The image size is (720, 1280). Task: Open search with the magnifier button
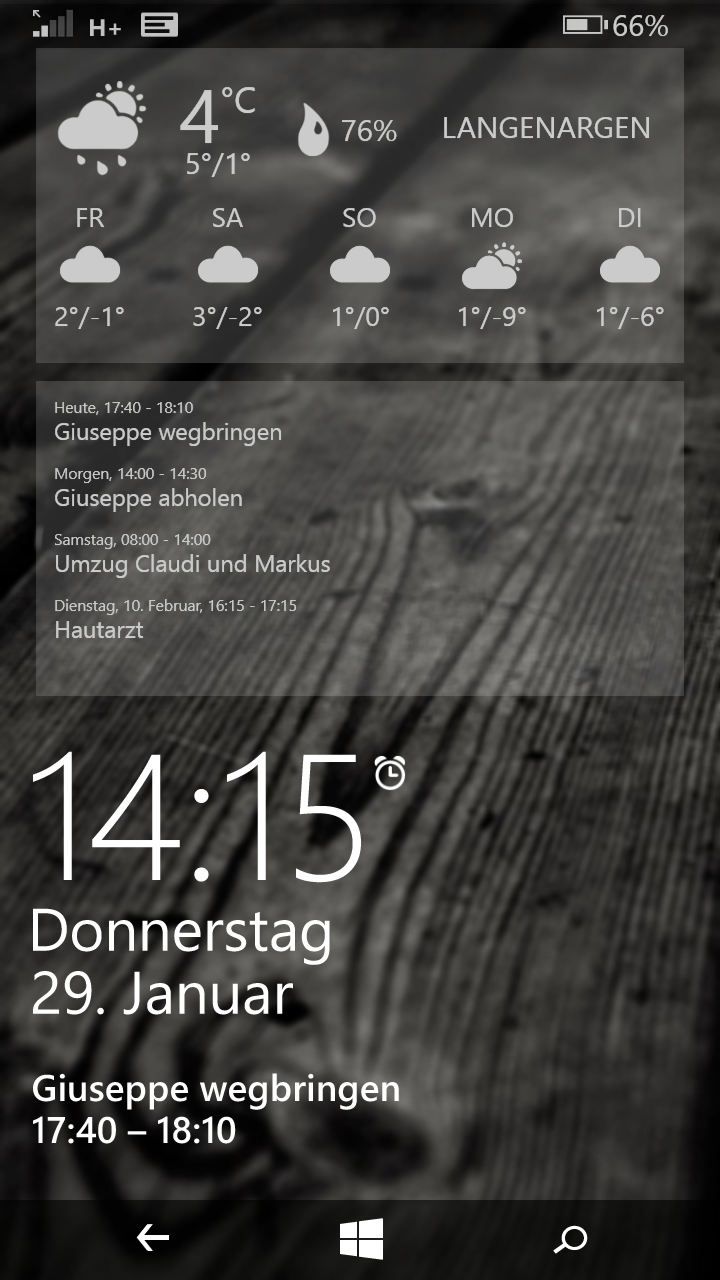(x=570, y=1240)
